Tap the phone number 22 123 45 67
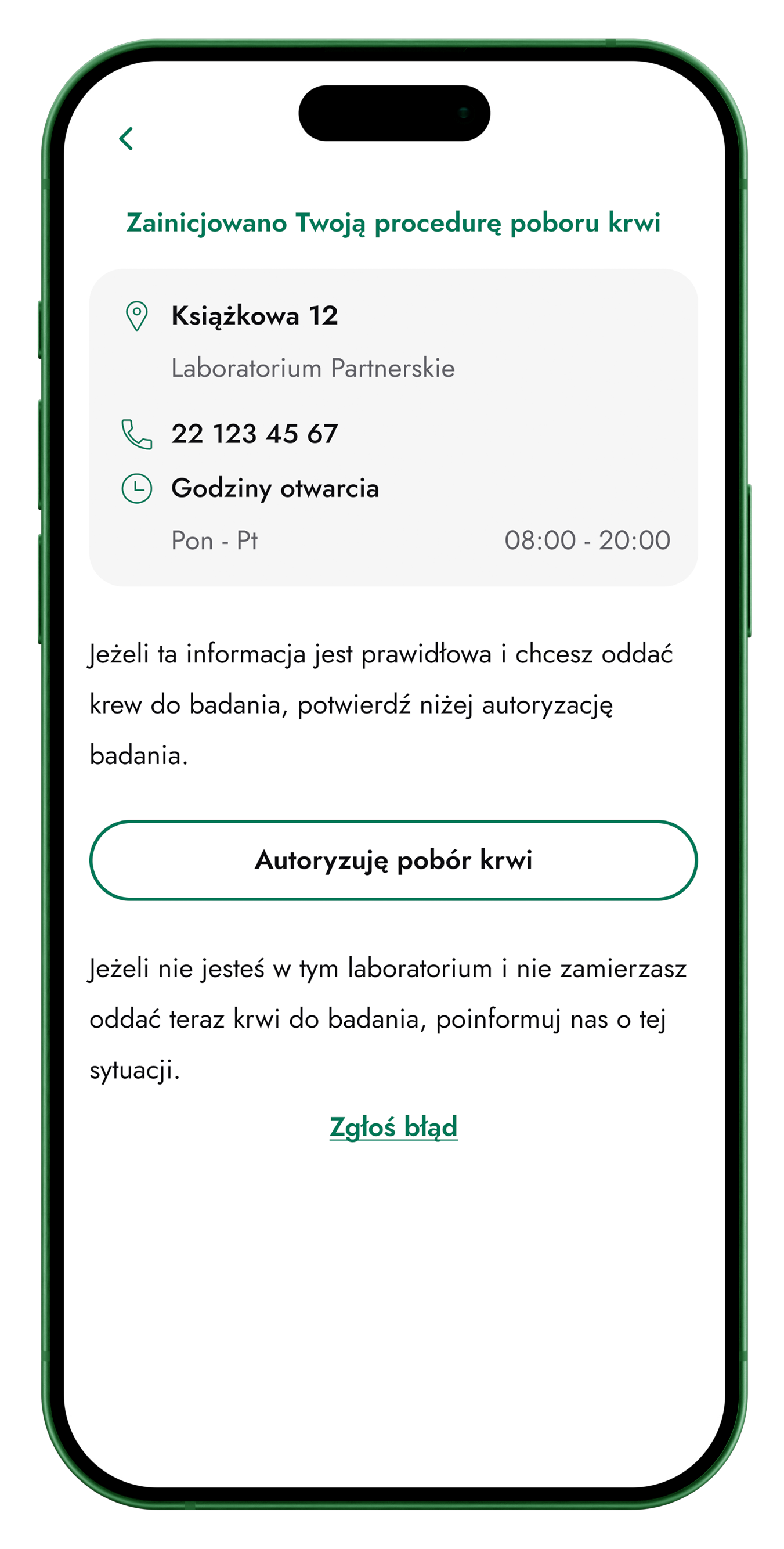The height and width of the screenshot is (1549, 784). click(x=255, y=434)
